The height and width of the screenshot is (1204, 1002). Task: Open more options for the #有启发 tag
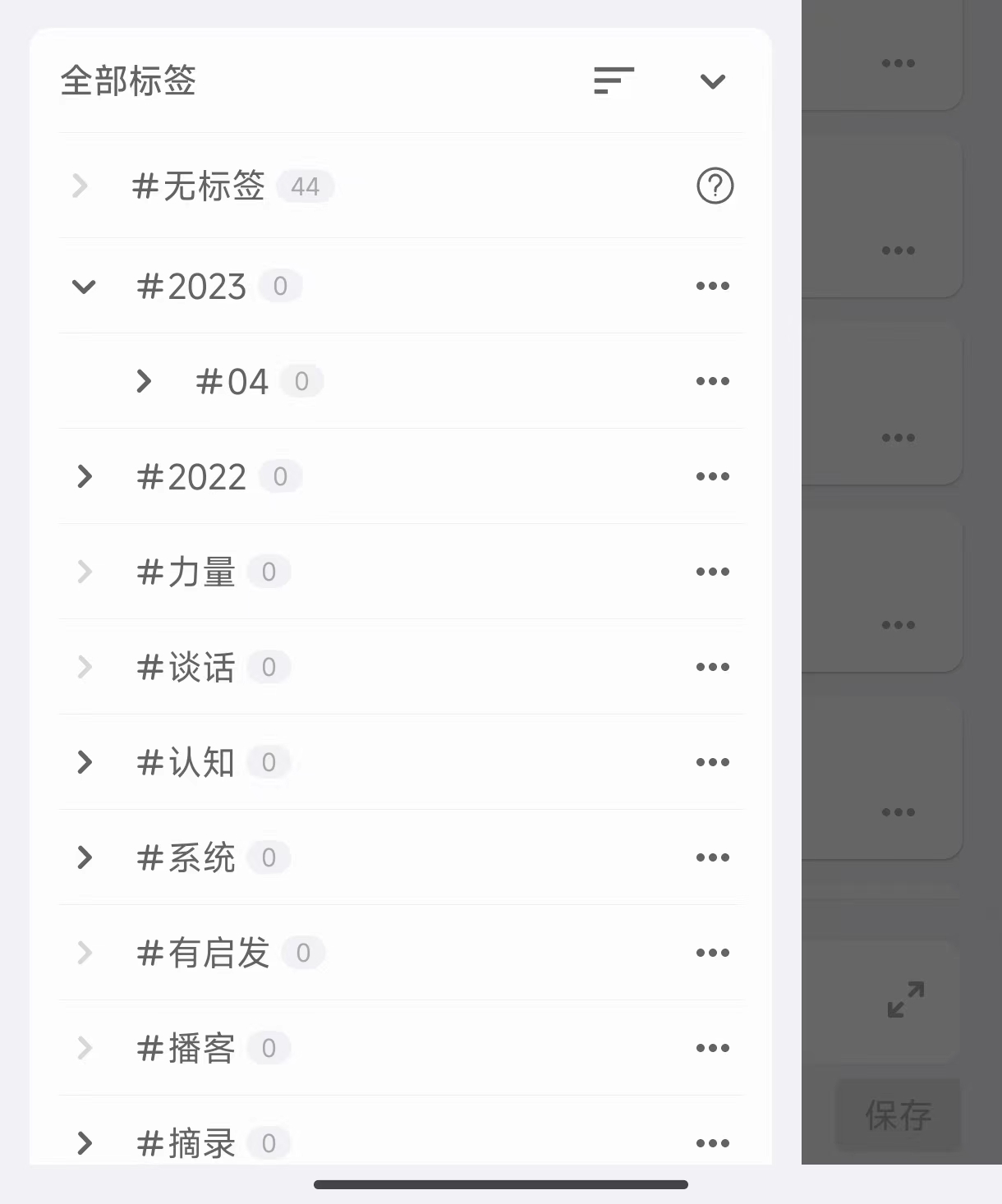coord(712,953)
